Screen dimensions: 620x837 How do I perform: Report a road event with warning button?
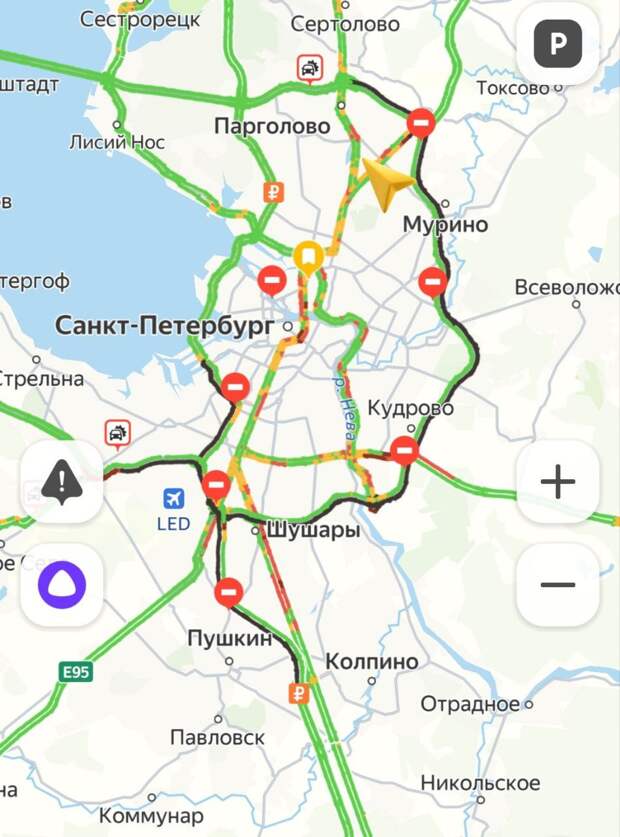tap(62, 482)
